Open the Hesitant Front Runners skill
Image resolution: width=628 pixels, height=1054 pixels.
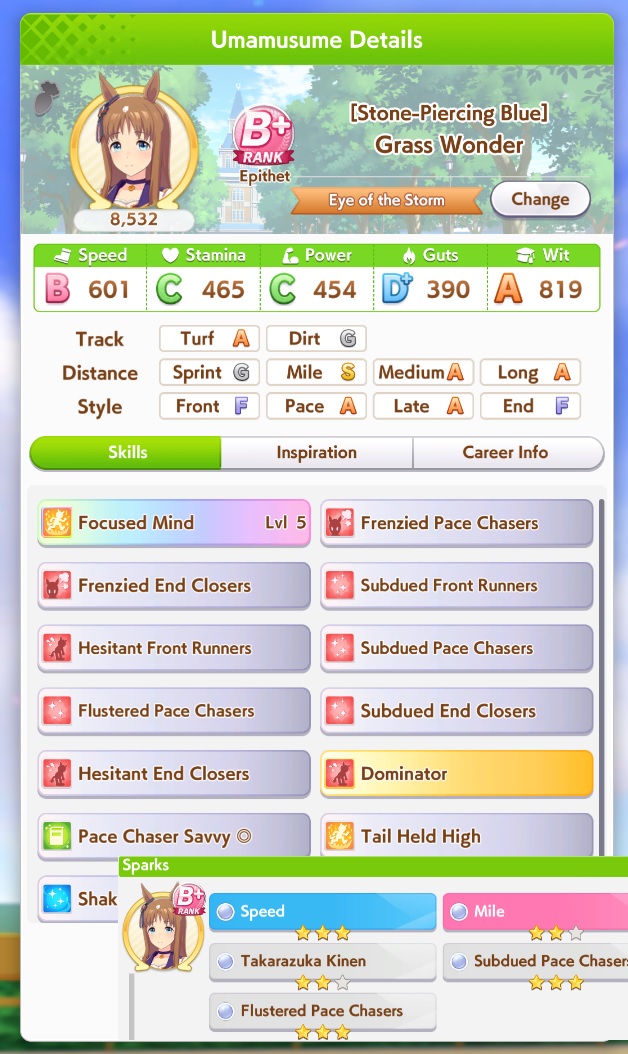coord(174,649)
